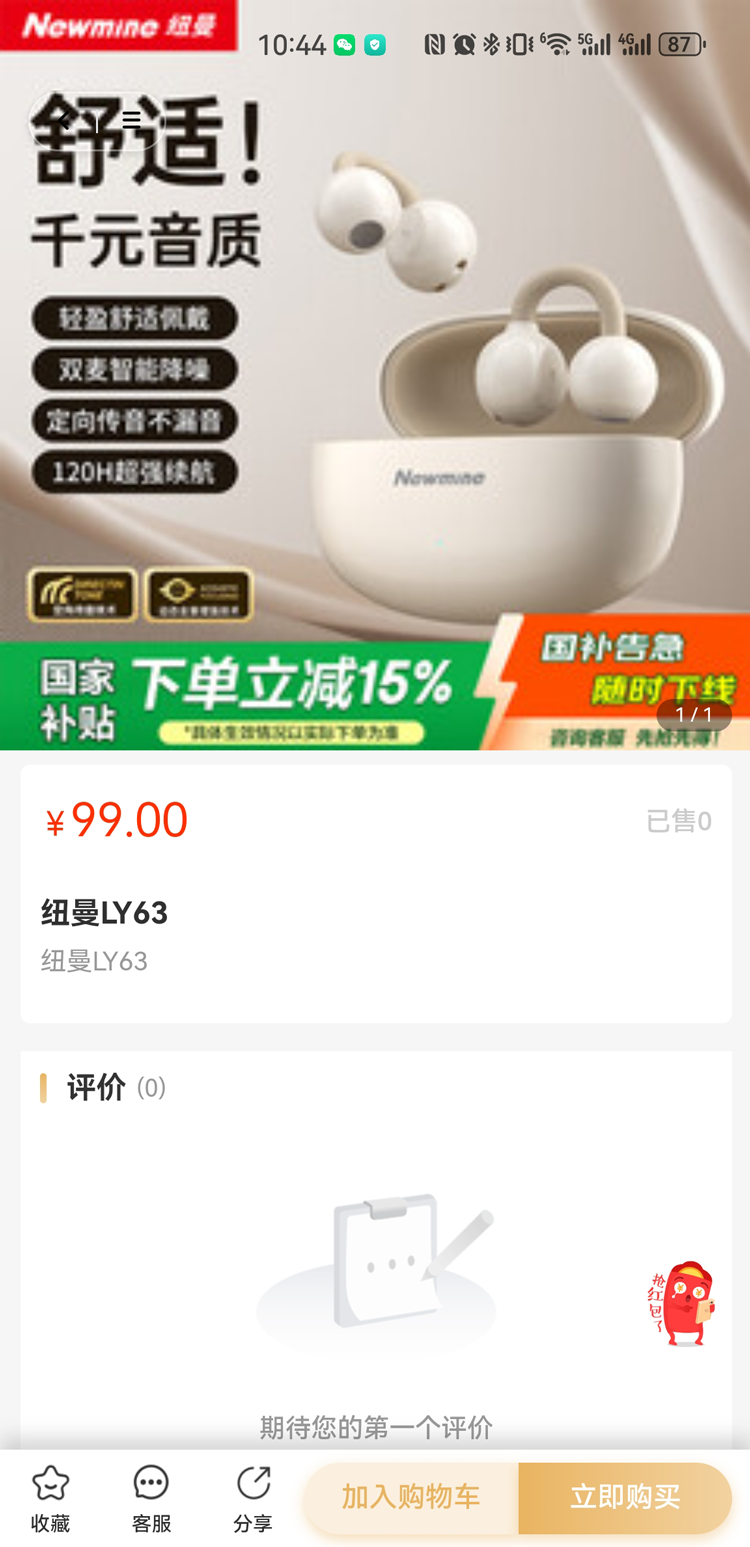Viewport: 750px width, 1547px height.
Task: Add the product to favorites (收藏)
Action: (x=50, y=1497)
